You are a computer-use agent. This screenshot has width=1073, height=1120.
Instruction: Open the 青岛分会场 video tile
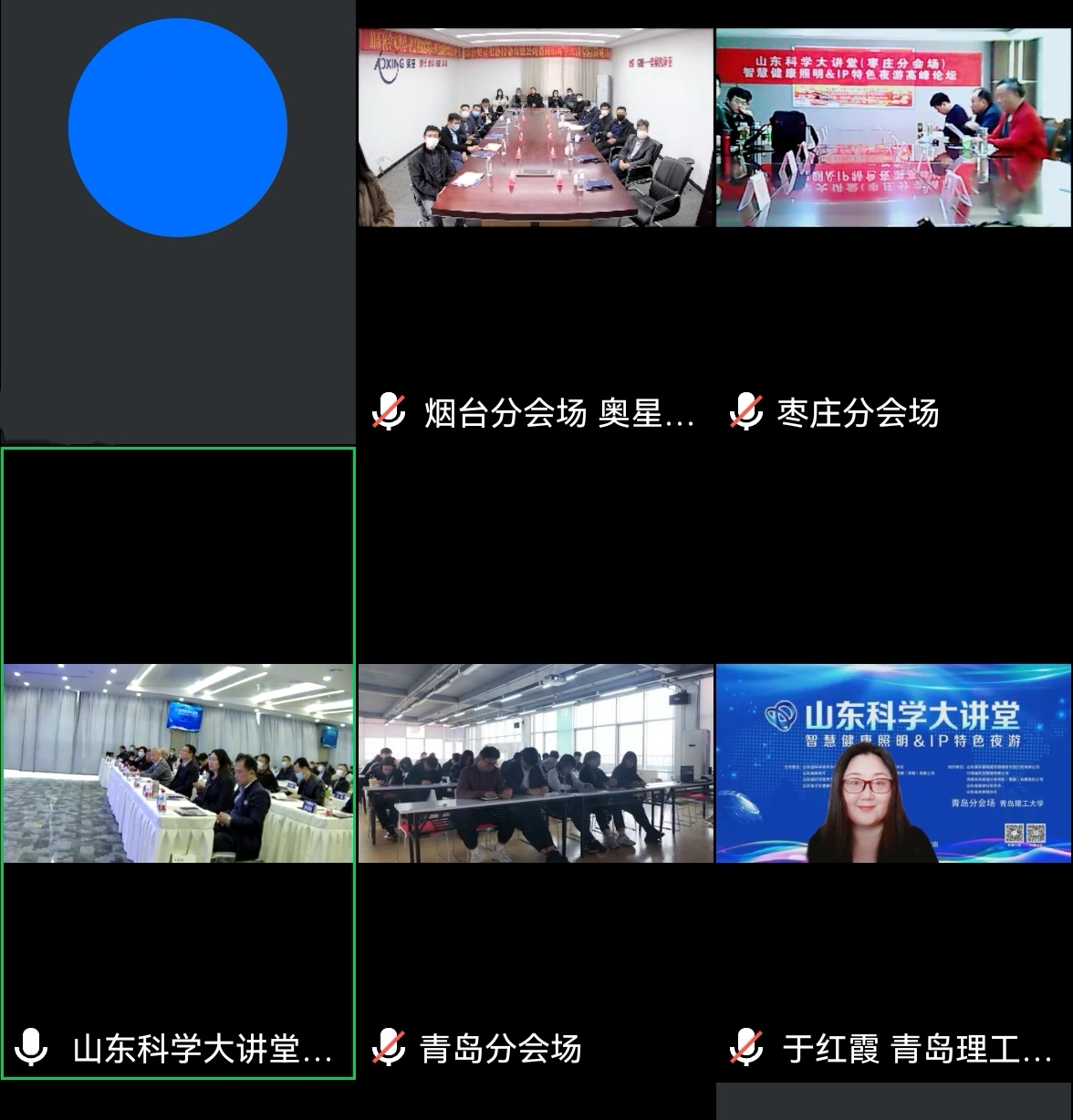tap(535, 763)
